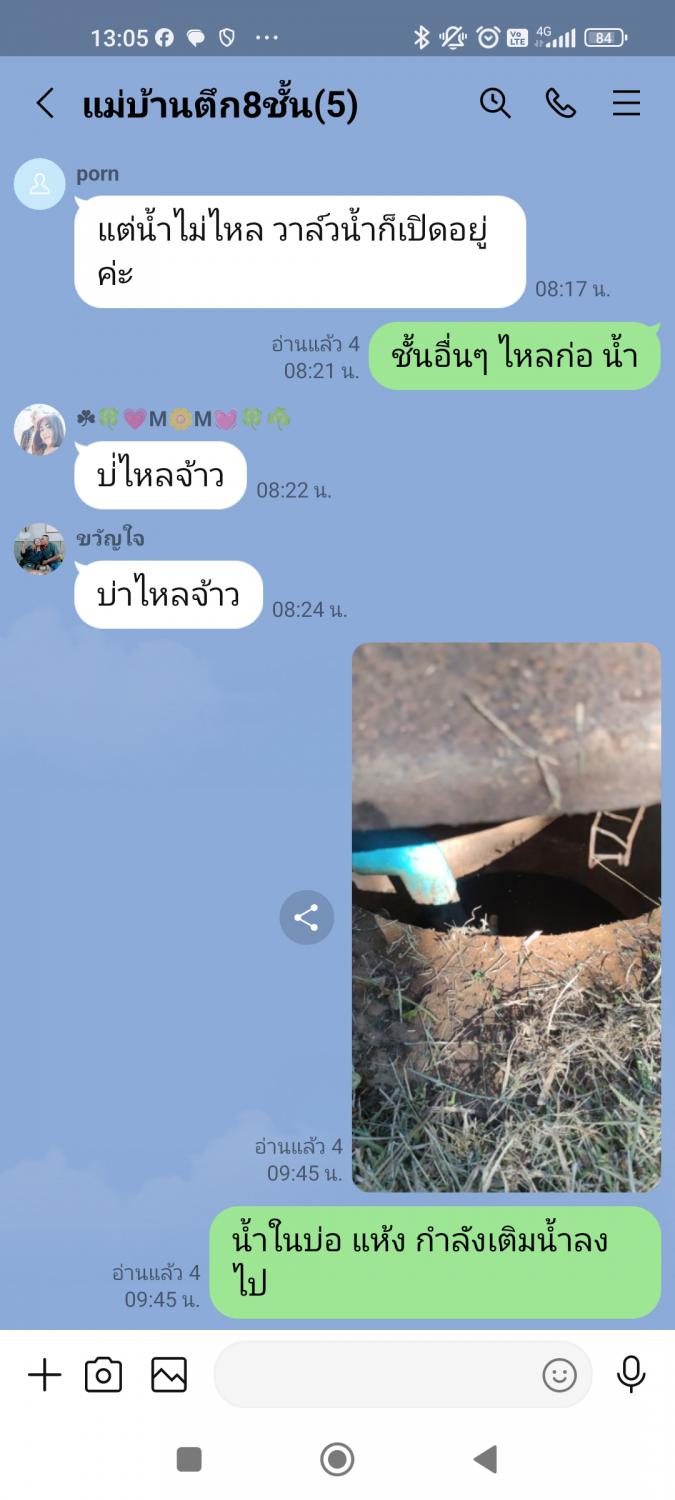Start a group voice call

[x=560, y=103]
